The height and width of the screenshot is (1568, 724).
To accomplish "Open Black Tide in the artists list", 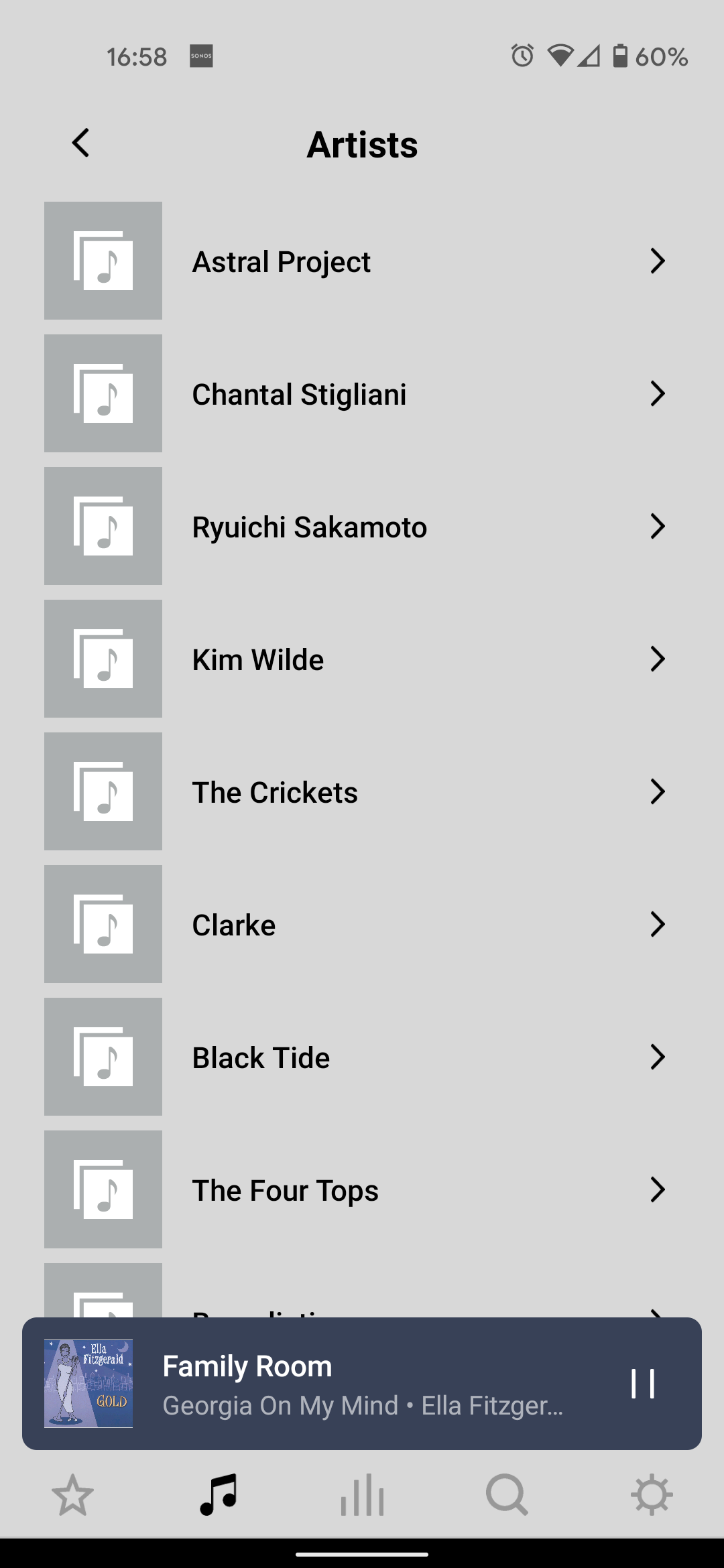I will [362, 1057].
